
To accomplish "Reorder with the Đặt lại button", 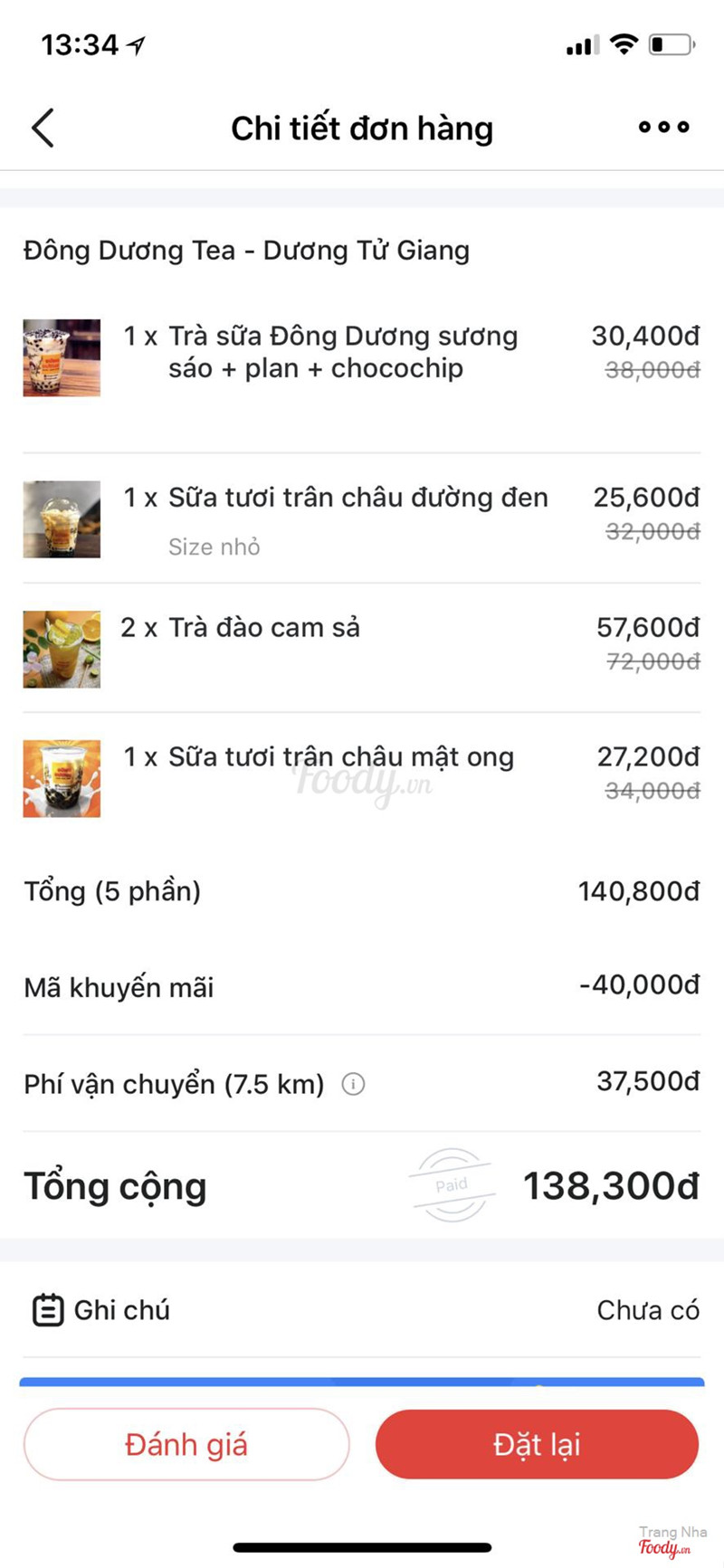I will (x=537, y=1444).
